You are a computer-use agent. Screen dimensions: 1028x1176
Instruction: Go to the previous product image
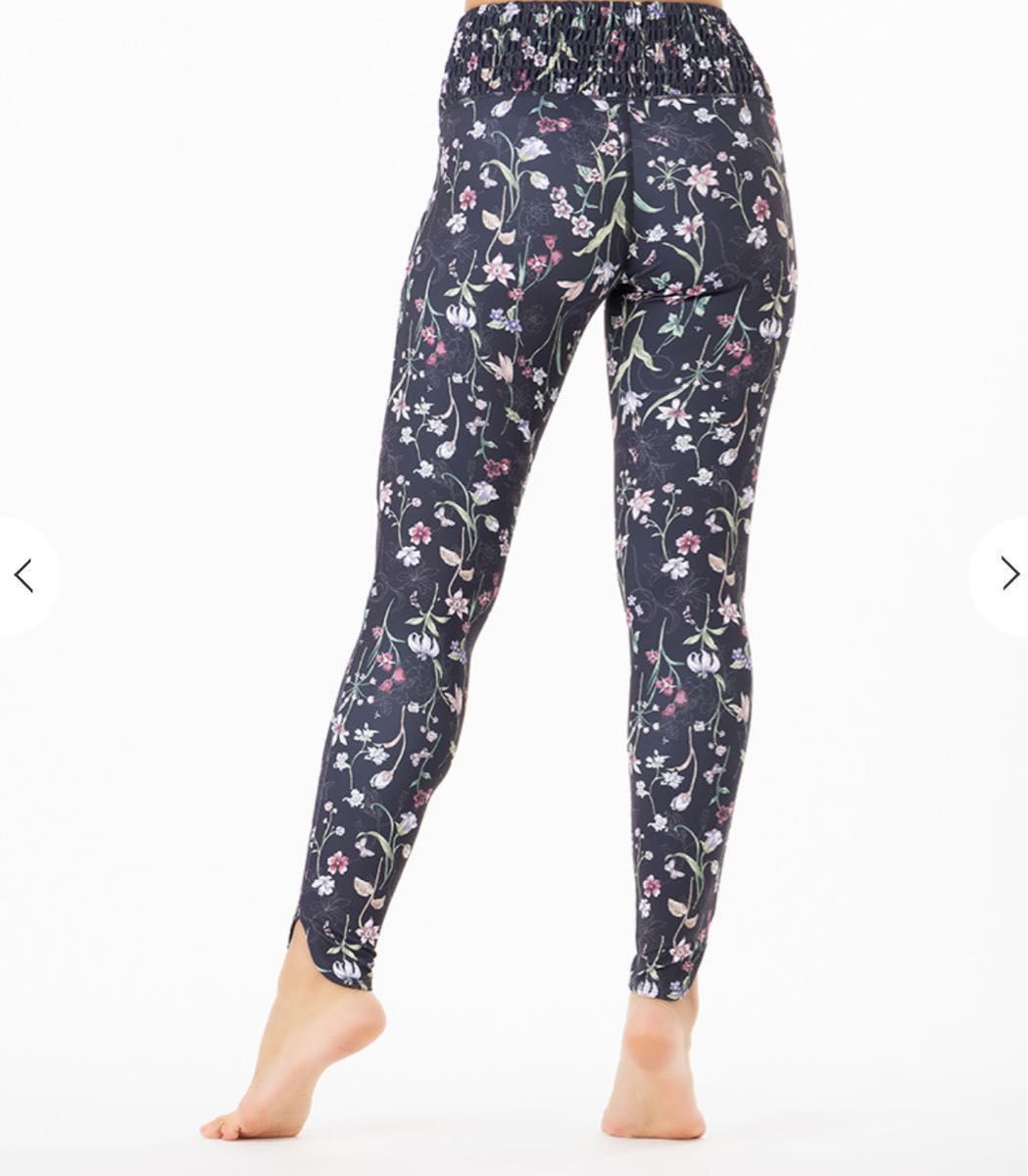click(24, 576)
